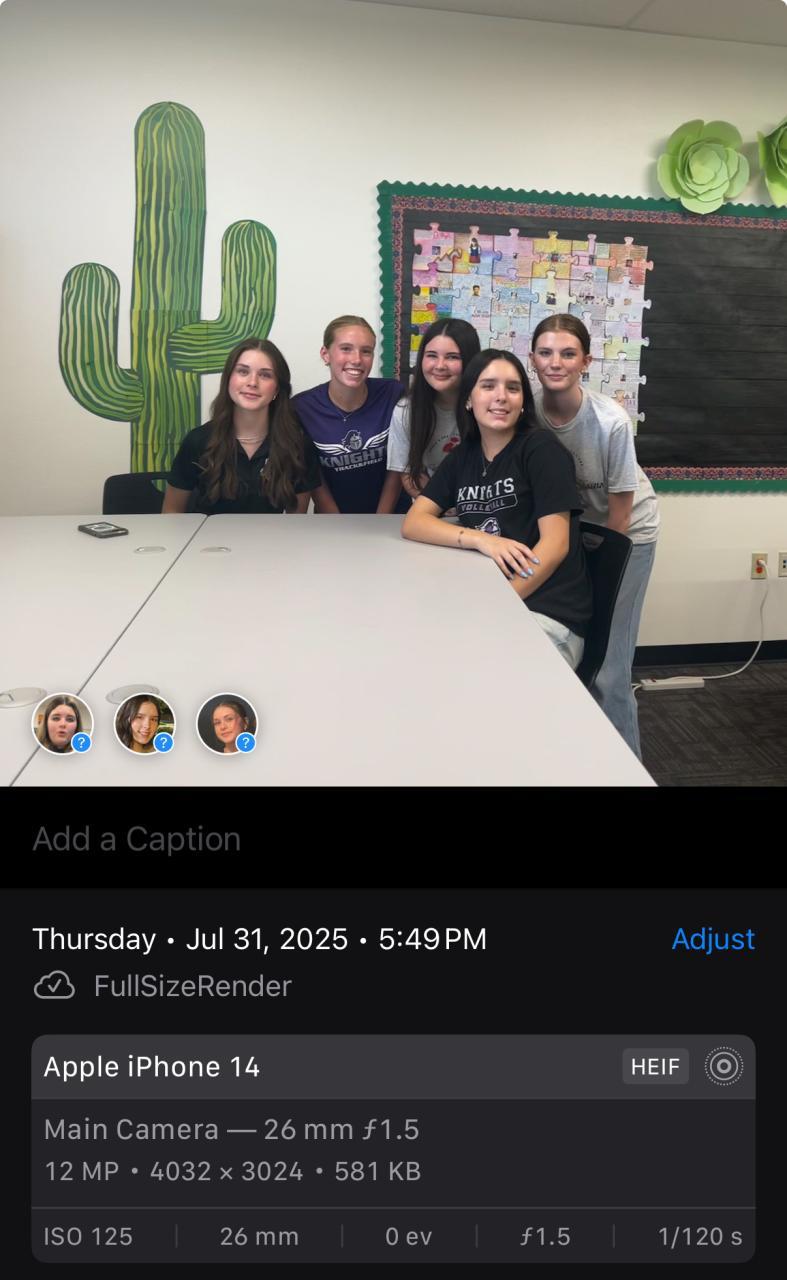Adjust the photo's date and time
The width and height of the screenshot is (787, 1280).
(712, 939)
